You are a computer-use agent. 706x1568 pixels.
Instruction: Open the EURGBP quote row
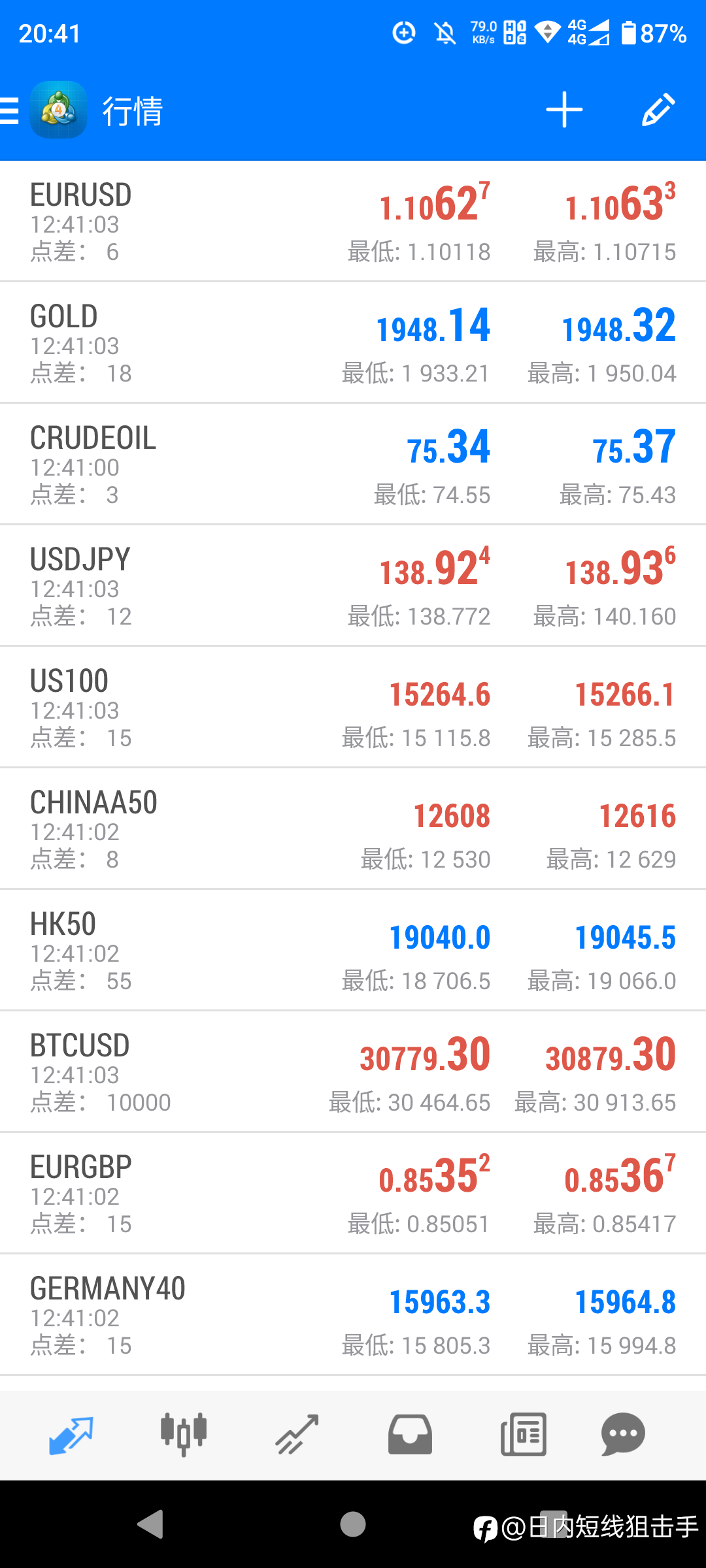pyautogui.click(x=353, y=1194)
